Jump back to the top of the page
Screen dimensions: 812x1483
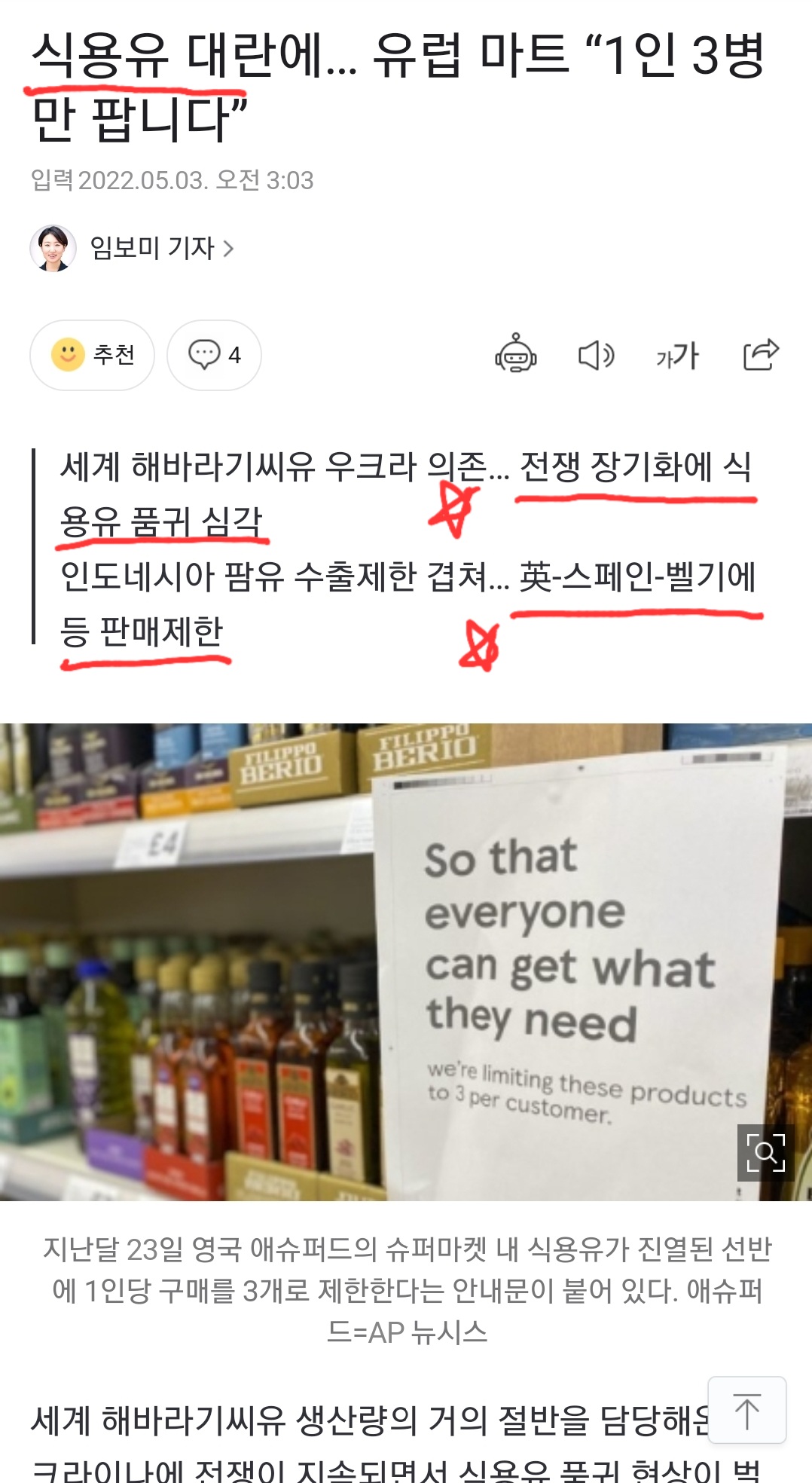click(x=746, y=1411)
